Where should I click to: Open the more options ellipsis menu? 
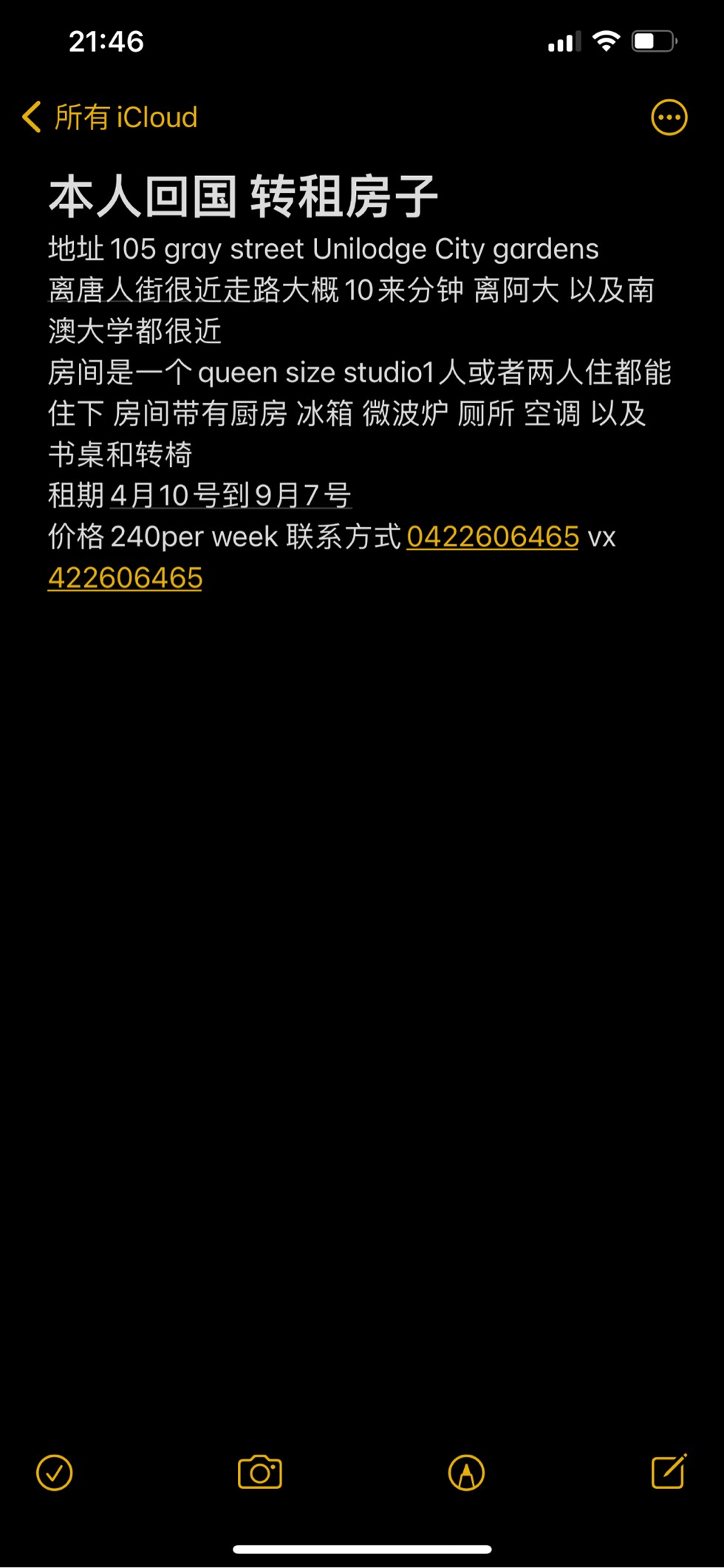tap(669, 118)
